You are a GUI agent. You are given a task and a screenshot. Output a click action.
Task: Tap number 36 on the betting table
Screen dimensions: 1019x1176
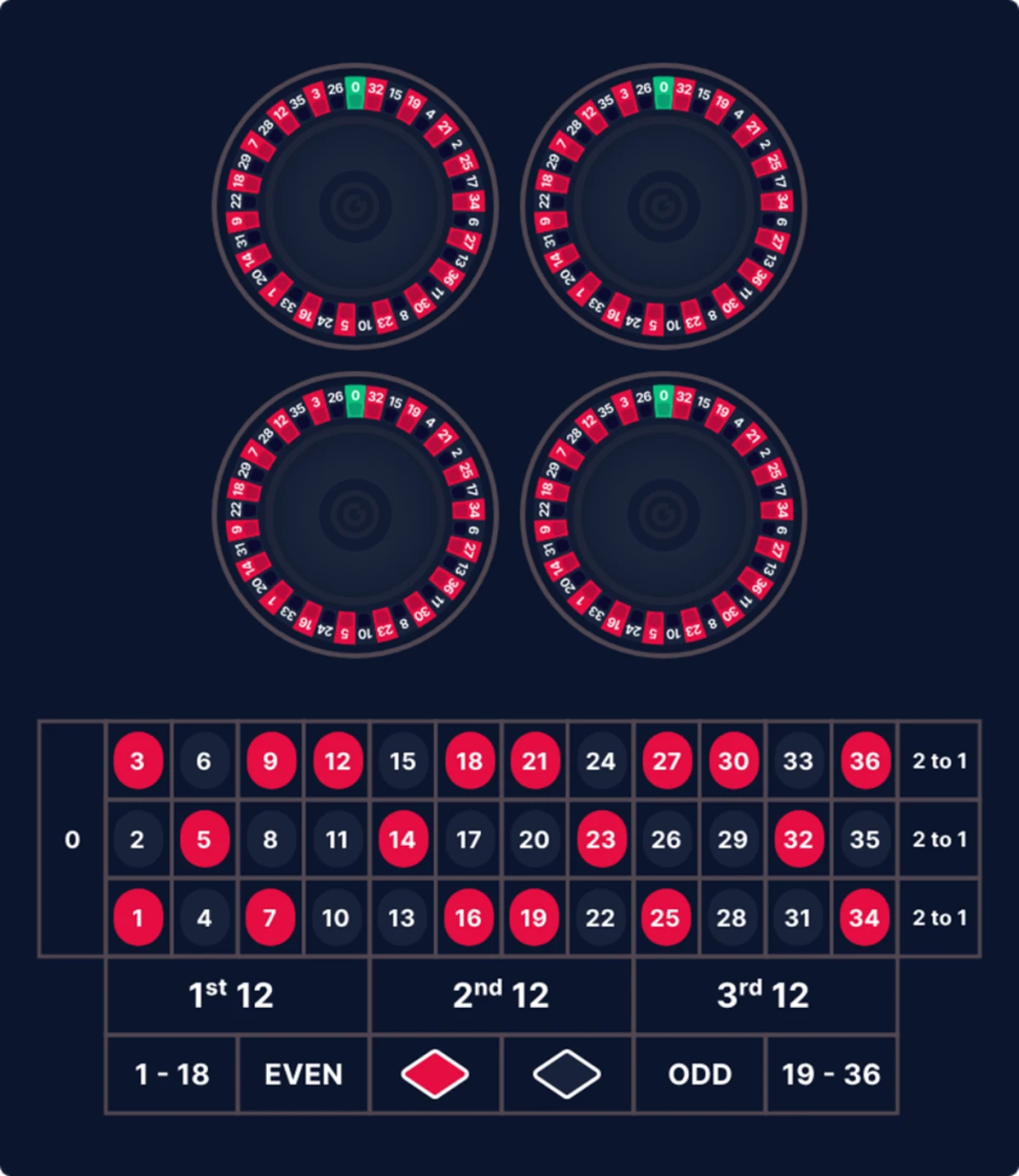pos(865,761)
